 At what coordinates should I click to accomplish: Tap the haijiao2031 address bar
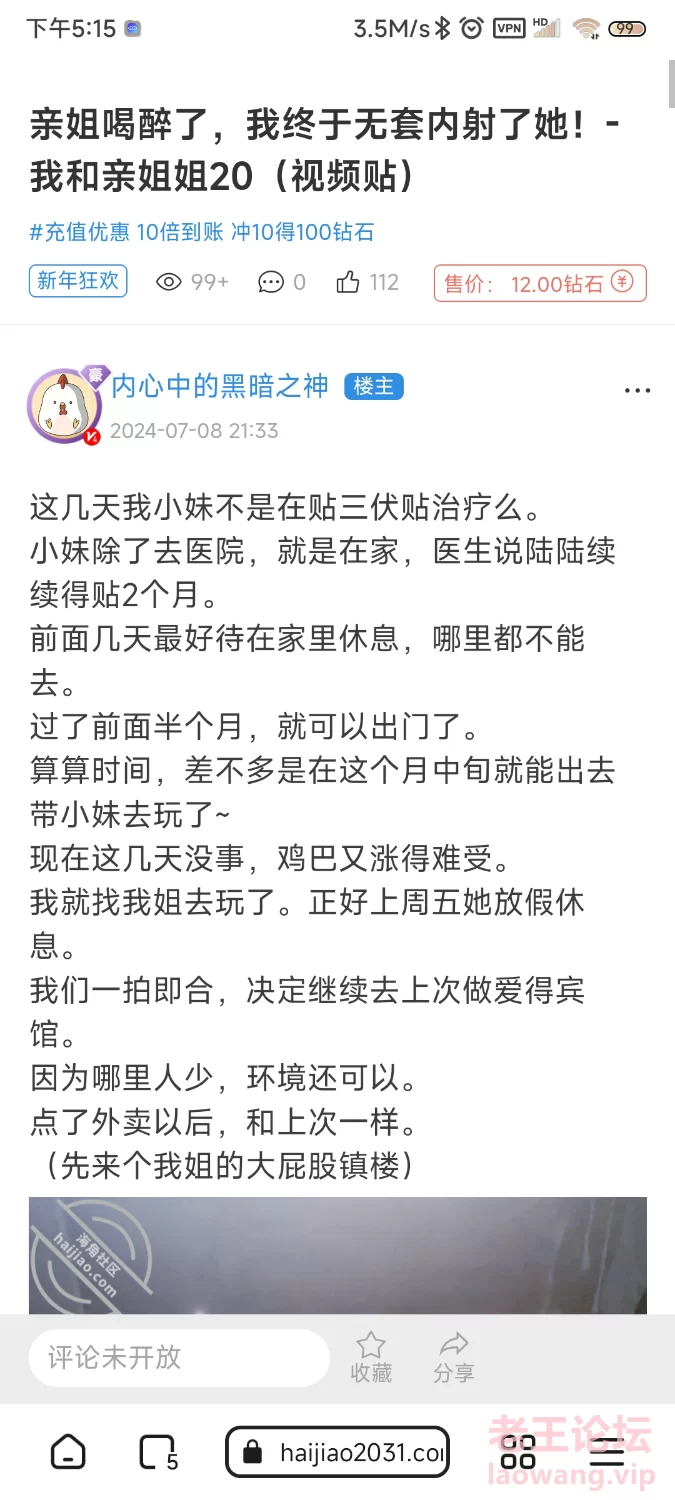click(x=337, y=1452)
